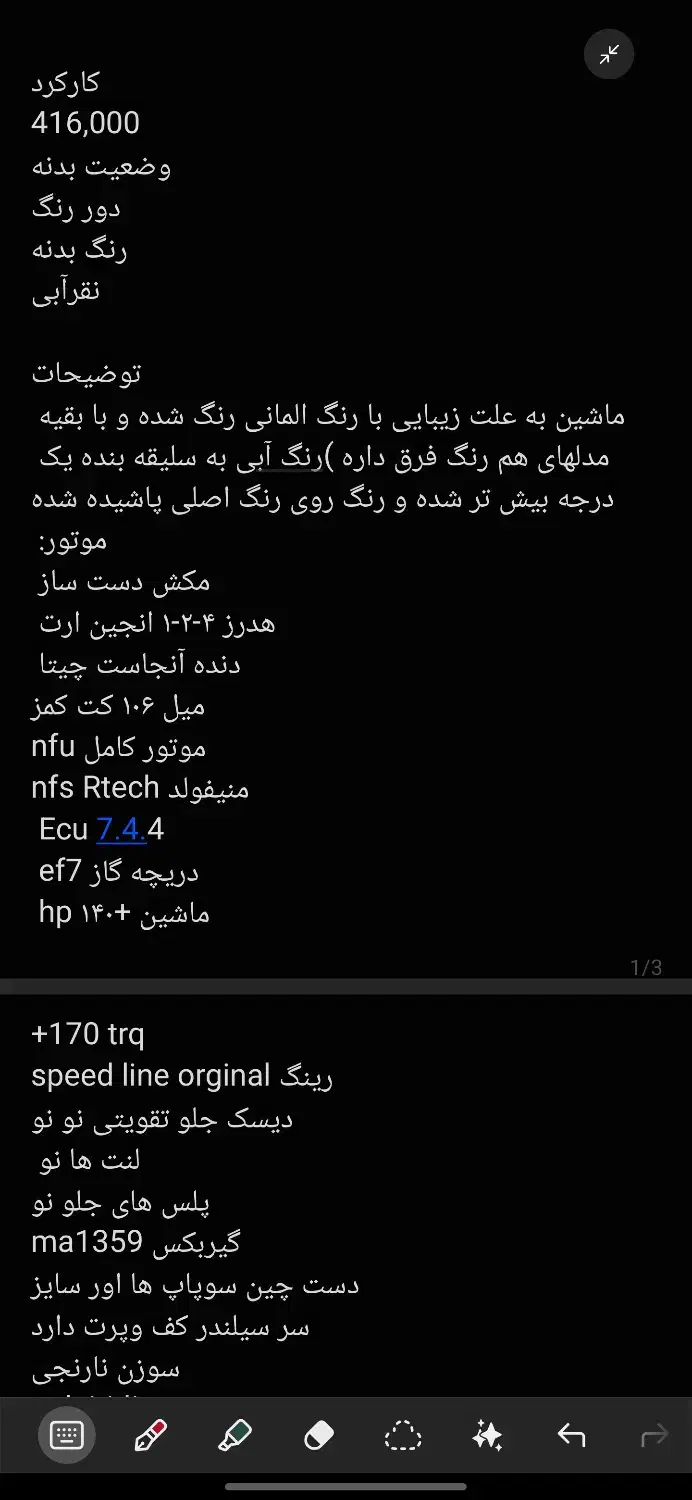Select the highlighter tool
Viewport: 692px width, 1500px height.
tap(234, 1437)
